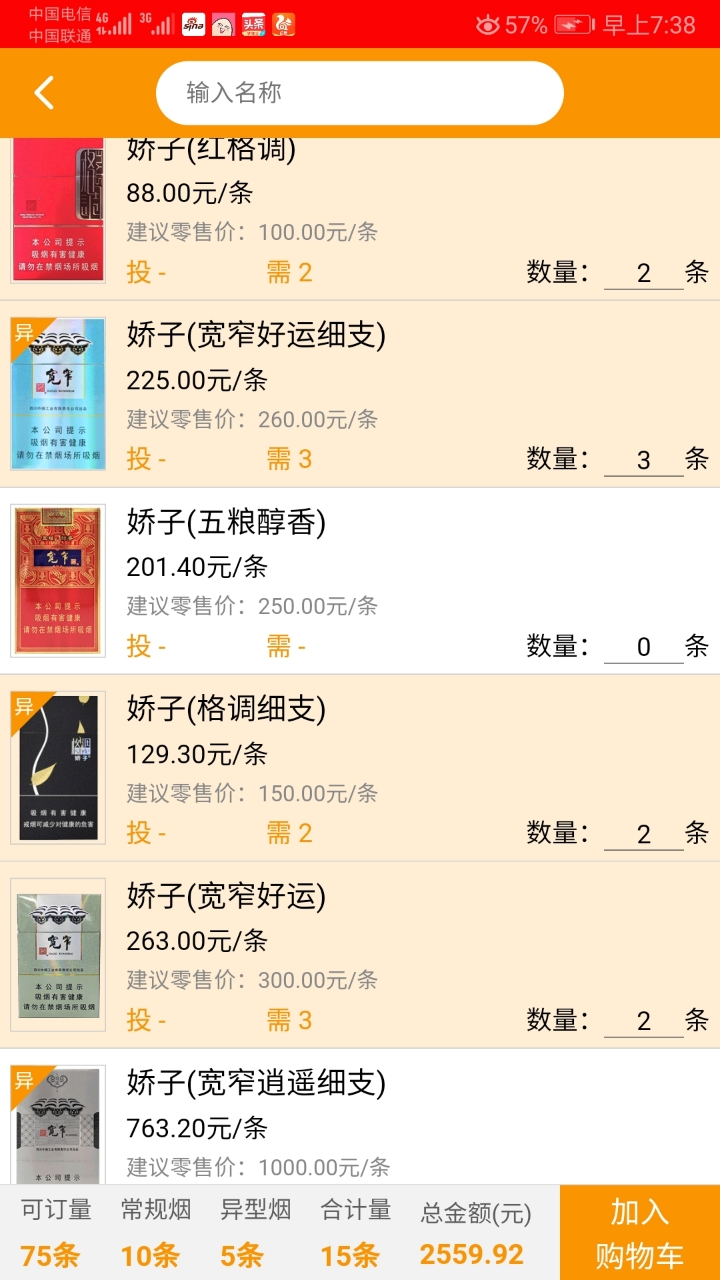Image resolution: width=720 pixels, height=1280 pixels.
Task: Go back with the arrow icon
Action: (x=44, y=93)
